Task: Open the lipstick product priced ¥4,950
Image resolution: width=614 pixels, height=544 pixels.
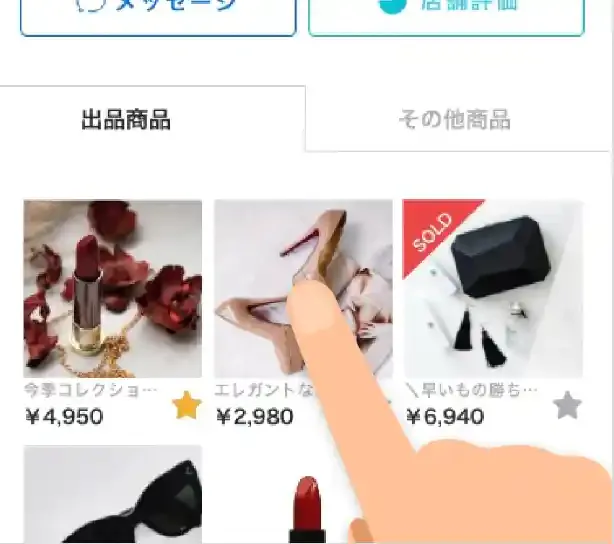Action: [x=113, y=288]
